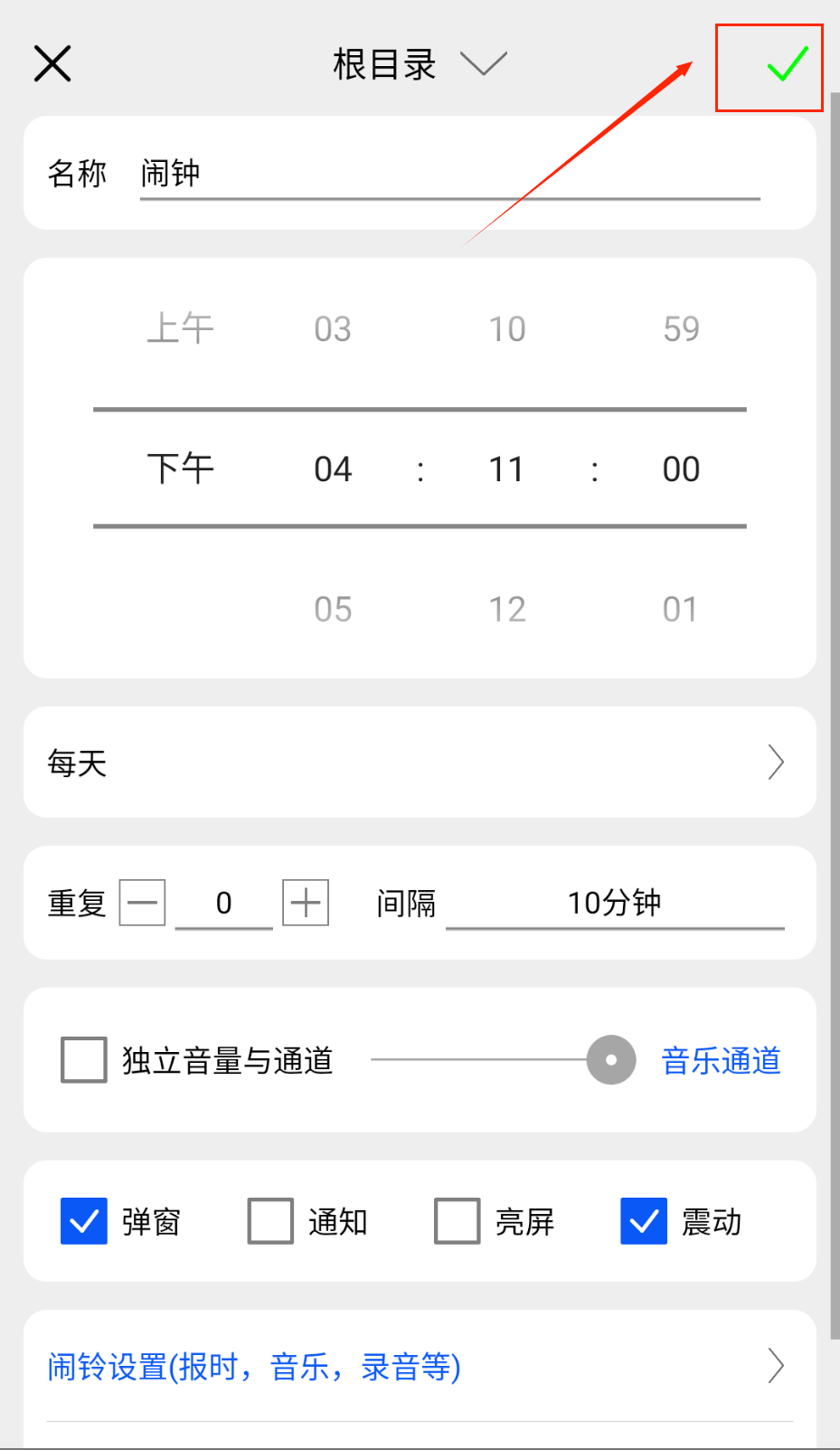Viewport: 840px width, 1450px height.
Task: Check the 通知 checkbox
Action: 270,1221
